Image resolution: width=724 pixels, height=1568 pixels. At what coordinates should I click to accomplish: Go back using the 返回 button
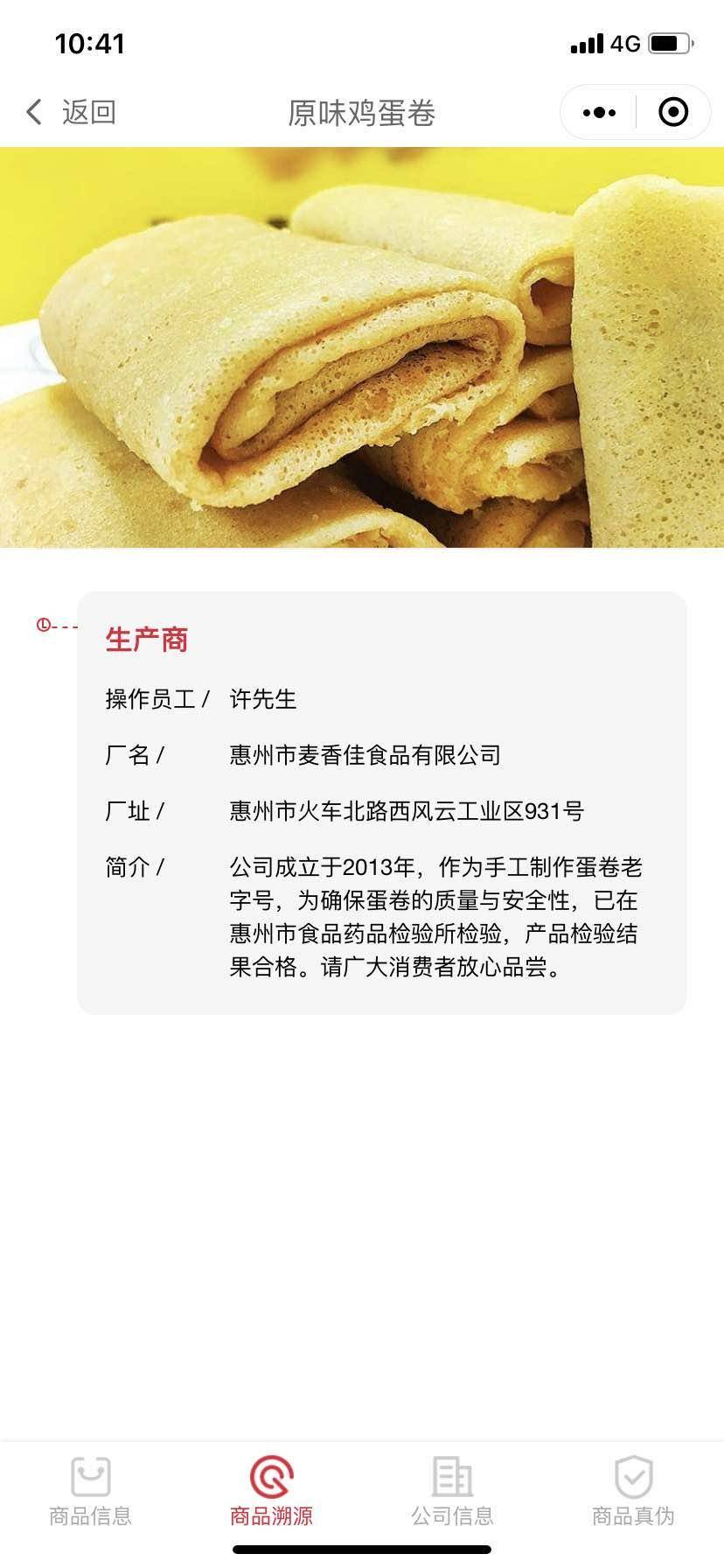[x=70, y=112]
